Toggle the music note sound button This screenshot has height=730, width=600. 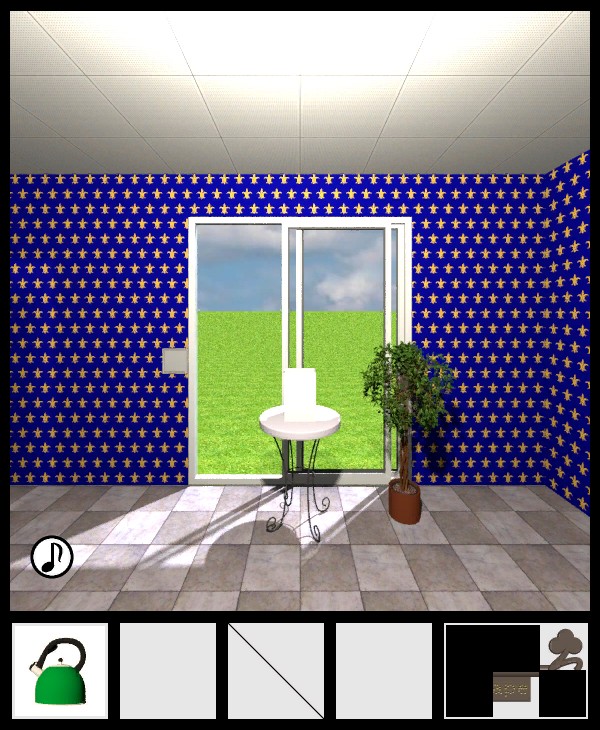coord(52,557)
